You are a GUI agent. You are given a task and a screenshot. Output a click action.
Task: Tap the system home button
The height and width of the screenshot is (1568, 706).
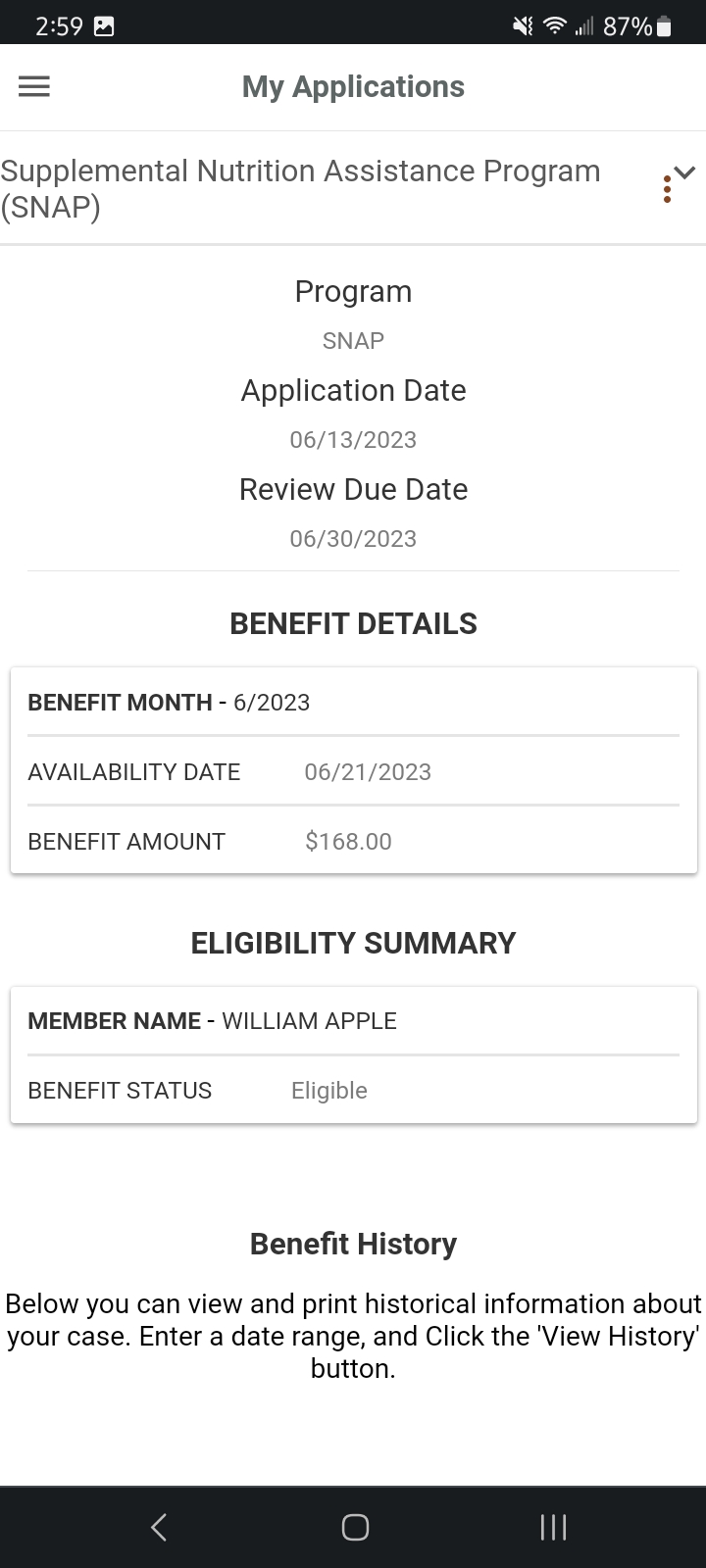pos(355,1527)
